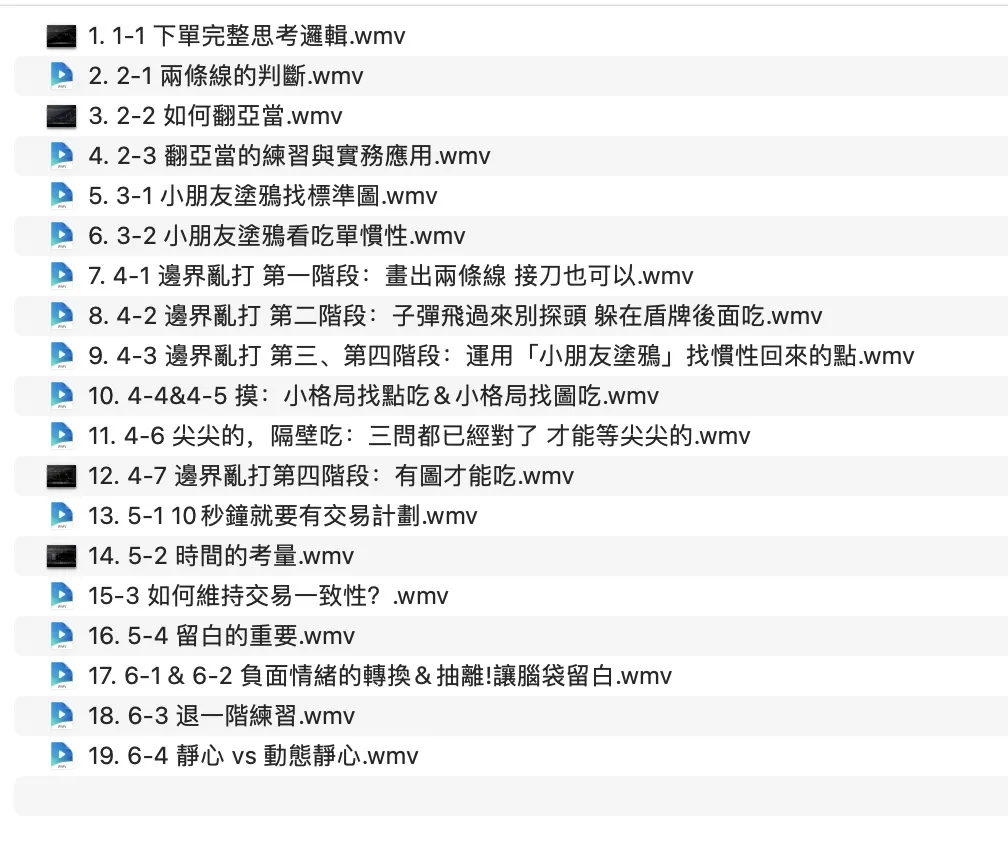Viewport: 1008px width, 852px height.
Task: Open file 1-1 下單完整思考邏輯.wmv
Action: pos(246,36)
